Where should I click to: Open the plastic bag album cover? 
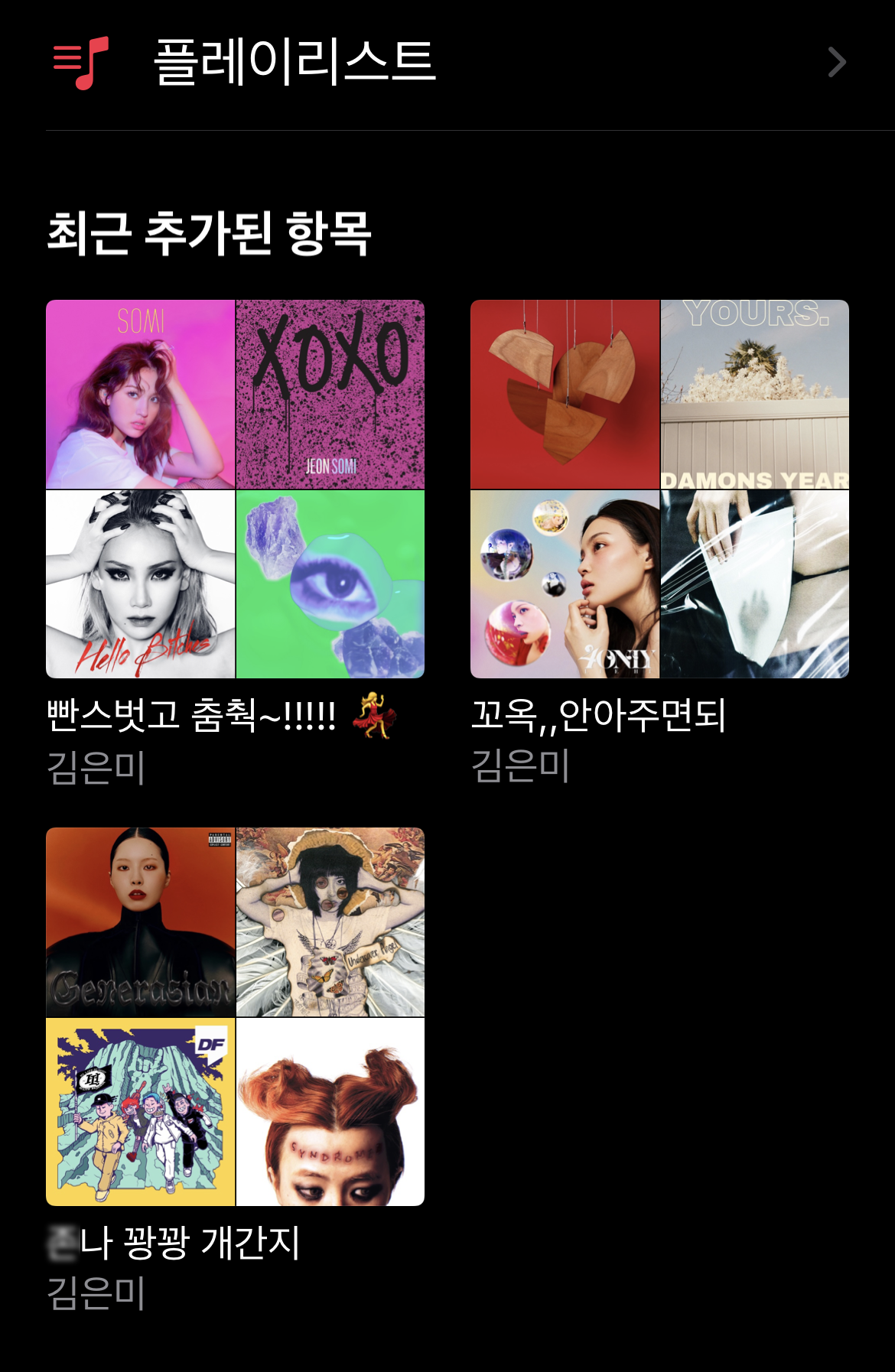754,584
